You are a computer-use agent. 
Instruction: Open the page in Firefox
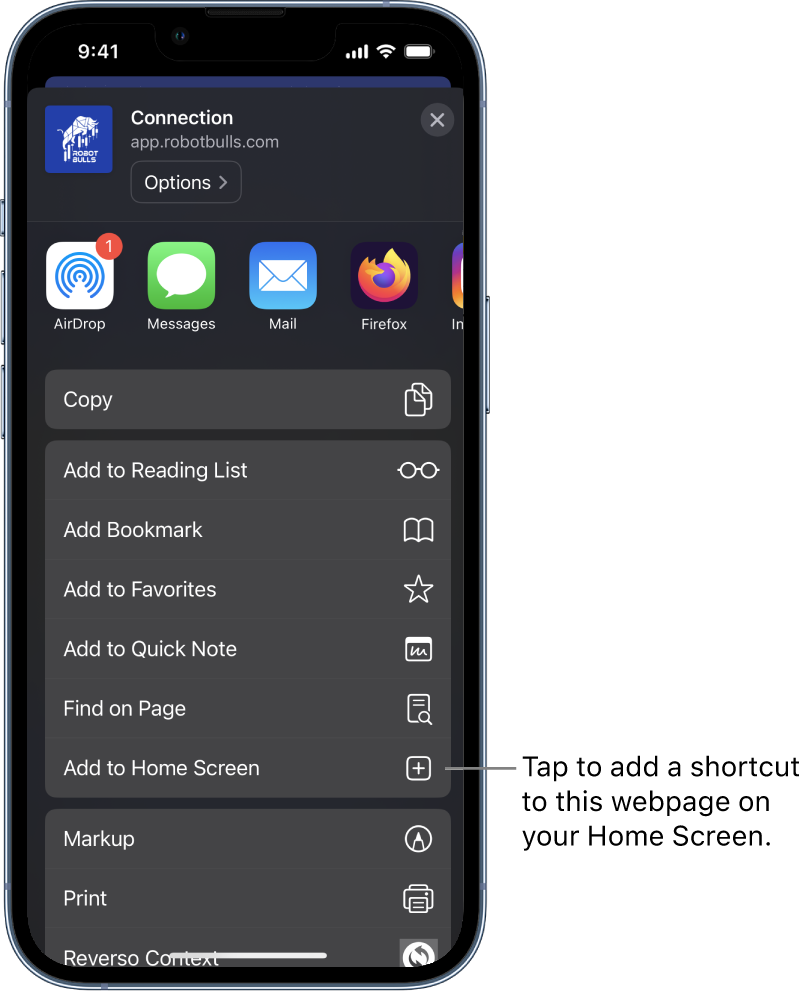click(384, 276)
